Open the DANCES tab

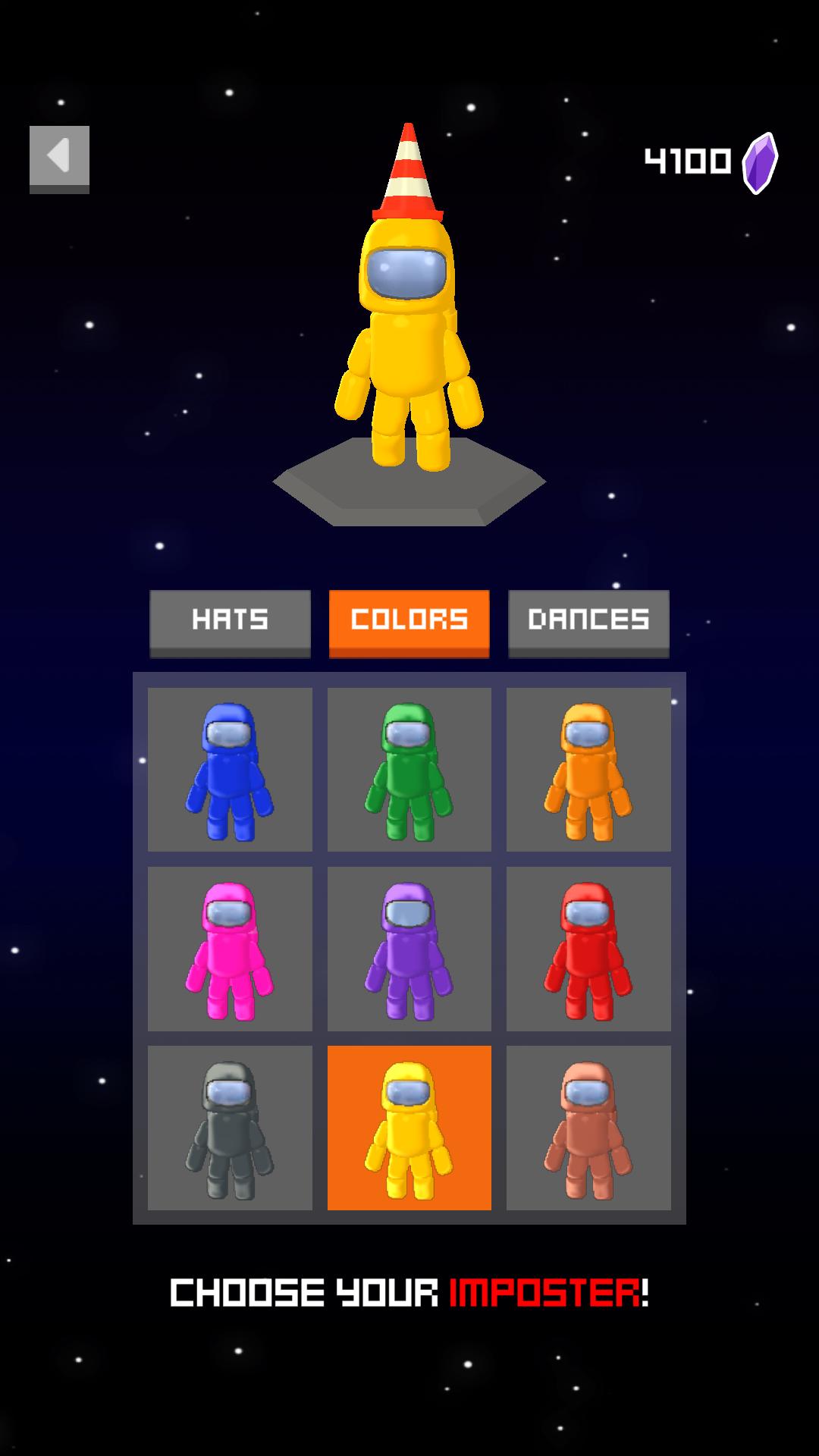pyautogui.click(x=588, y=622)
